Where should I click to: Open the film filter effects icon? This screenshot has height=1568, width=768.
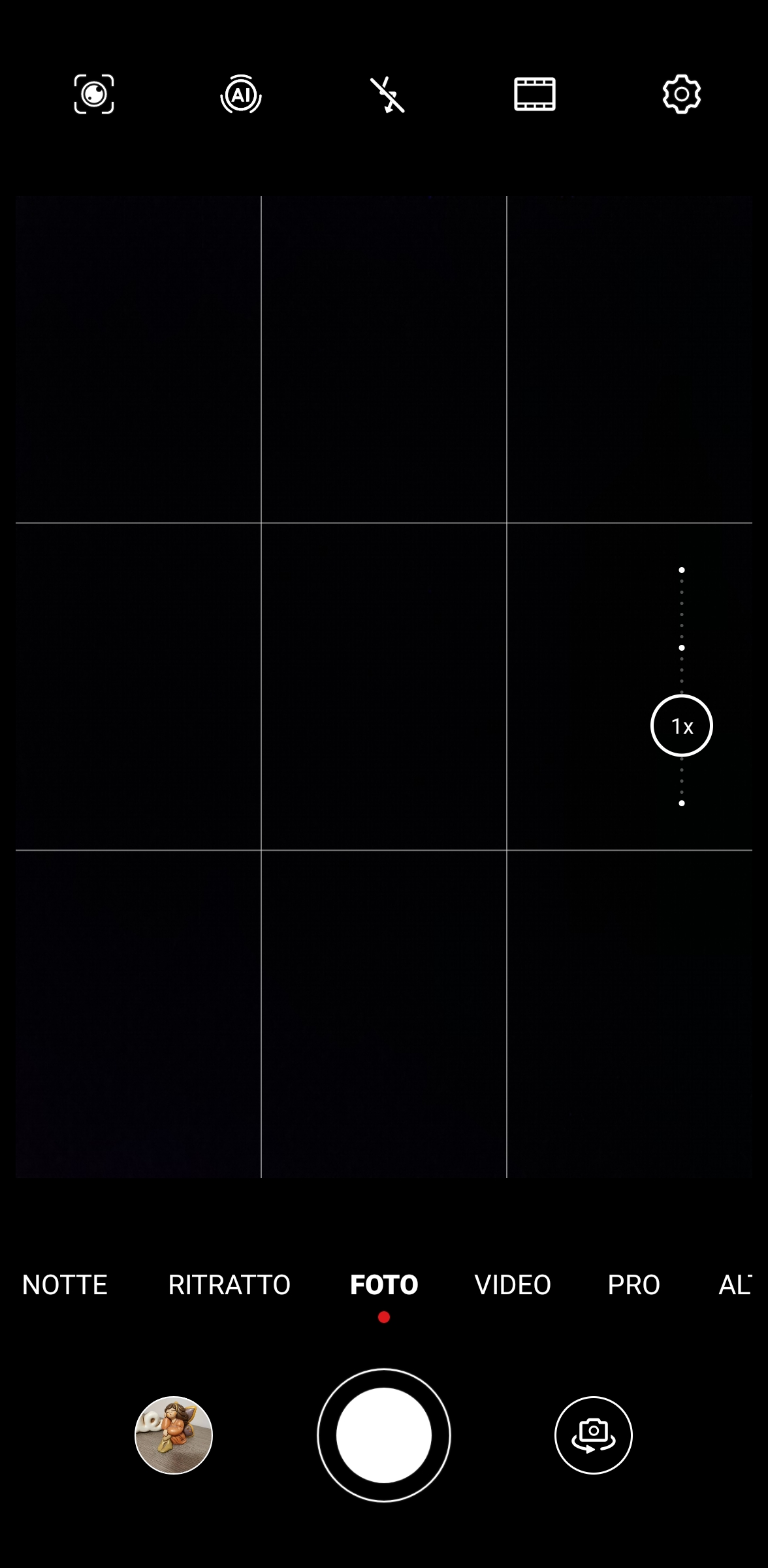tap(535, 94)
